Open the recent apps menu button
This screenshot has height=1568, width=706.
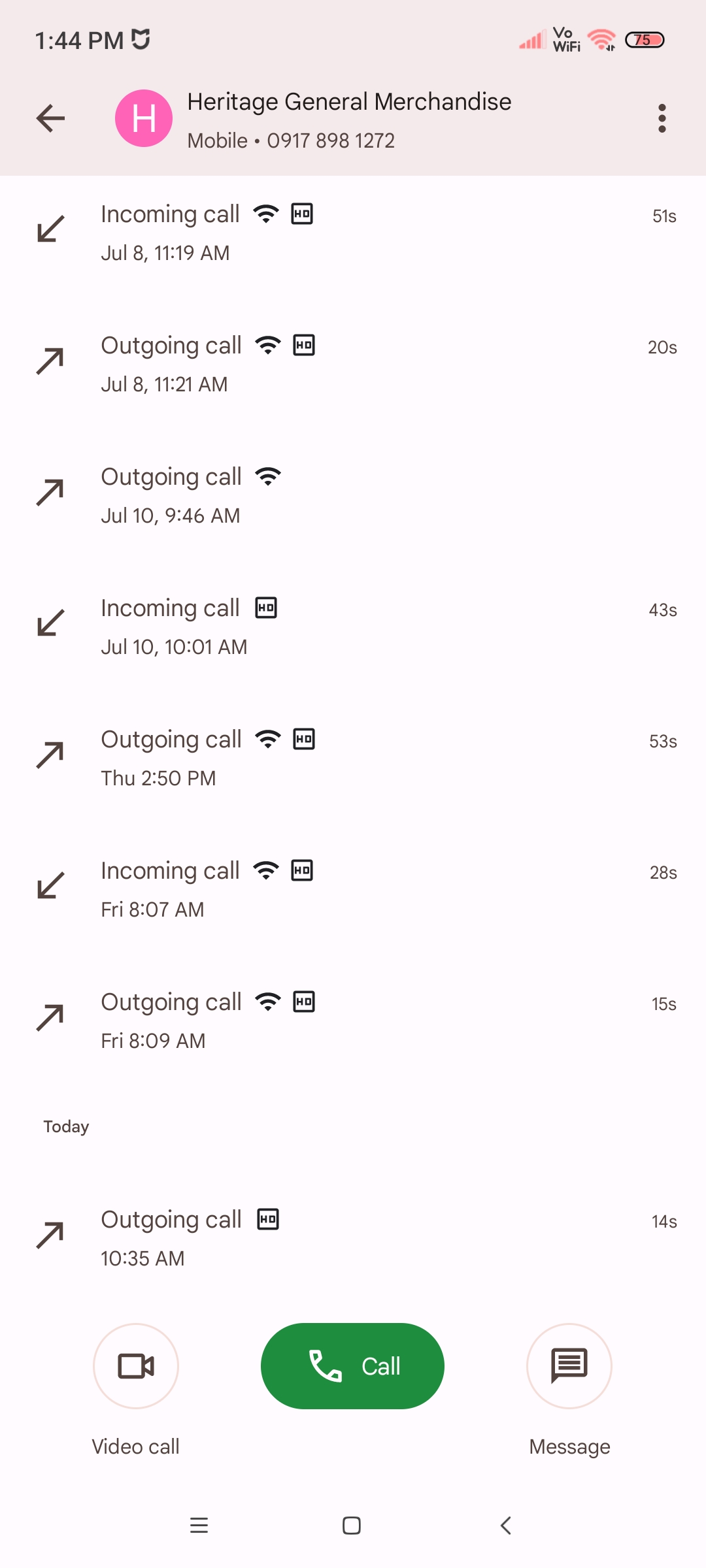point(199,1526)
